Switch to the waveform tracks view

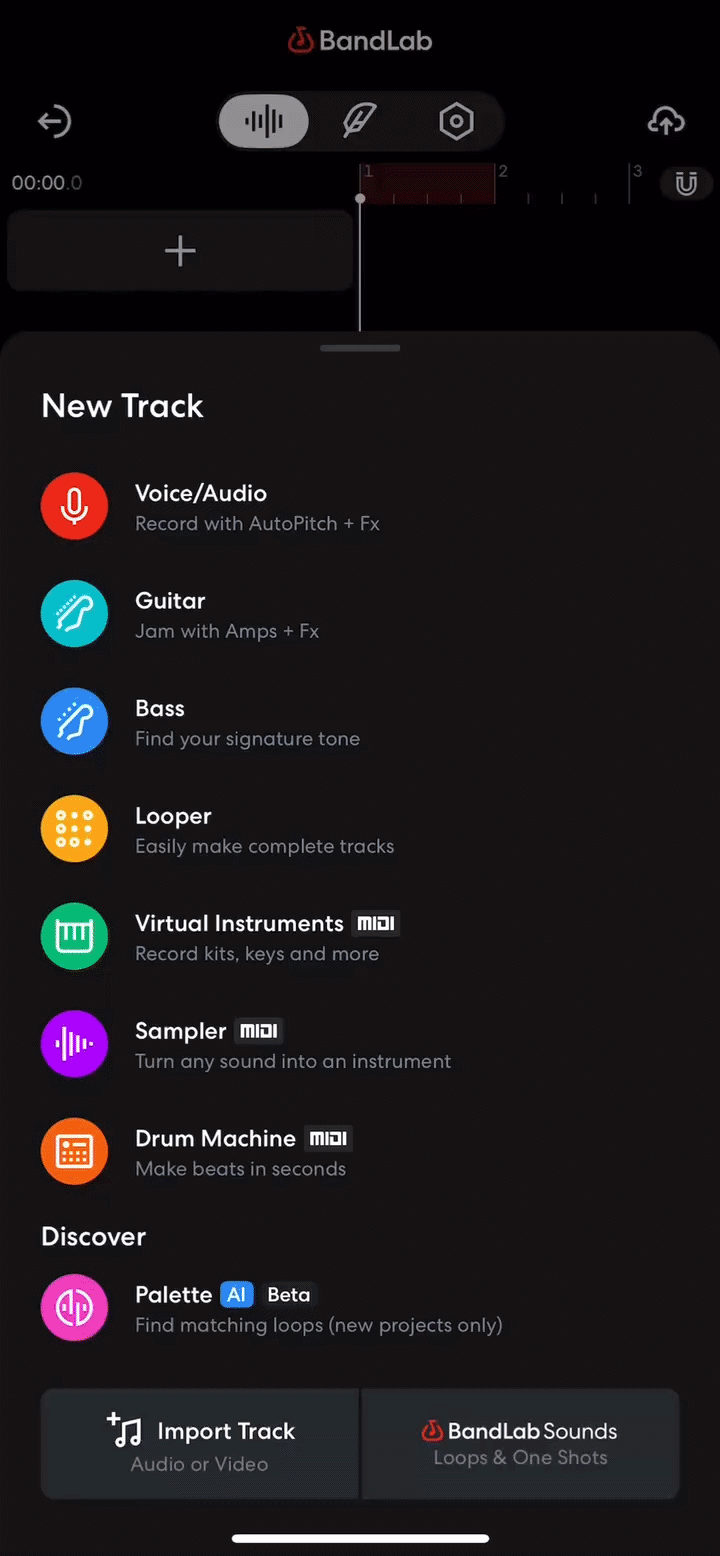[264, 122]
